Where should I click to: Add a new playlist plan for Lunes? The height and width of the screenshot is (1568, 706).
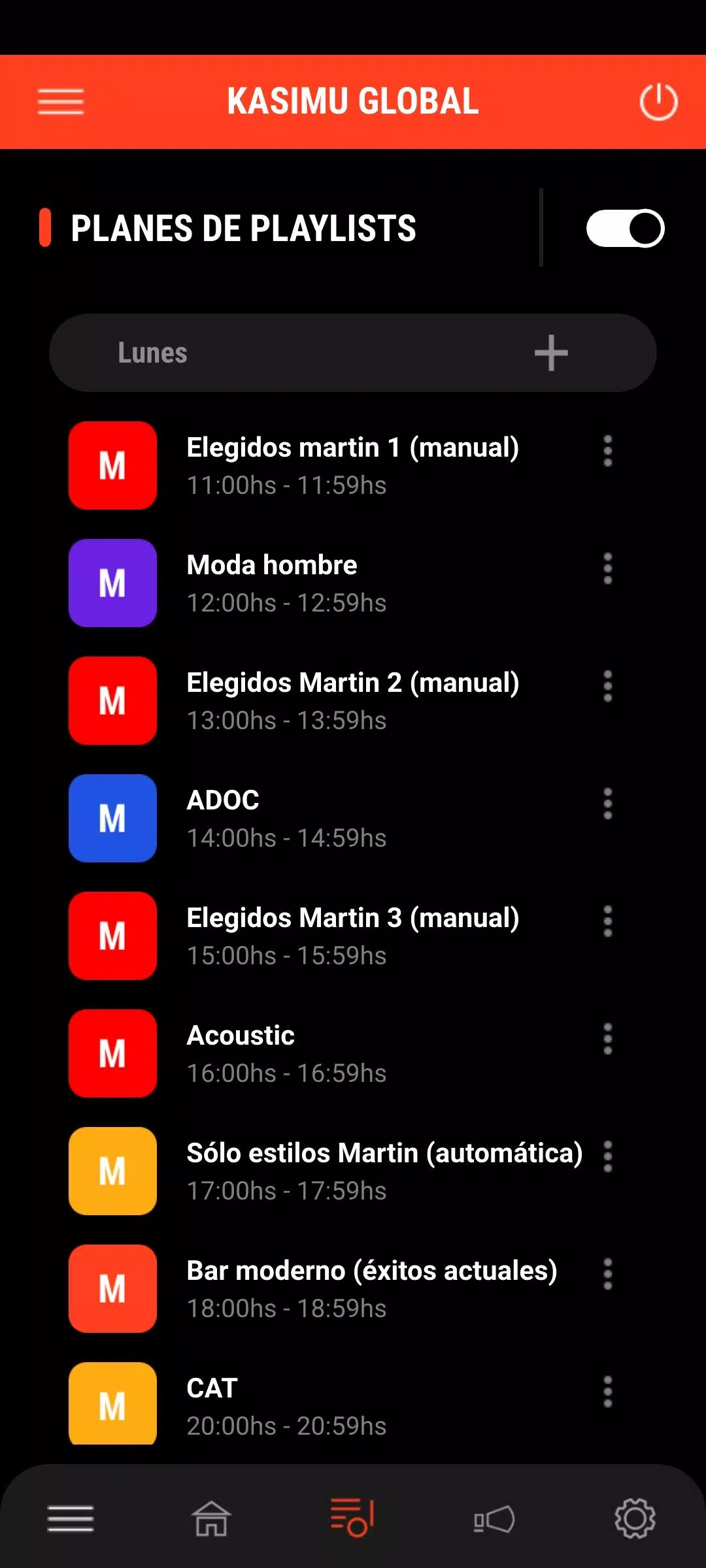pos(550,353)
